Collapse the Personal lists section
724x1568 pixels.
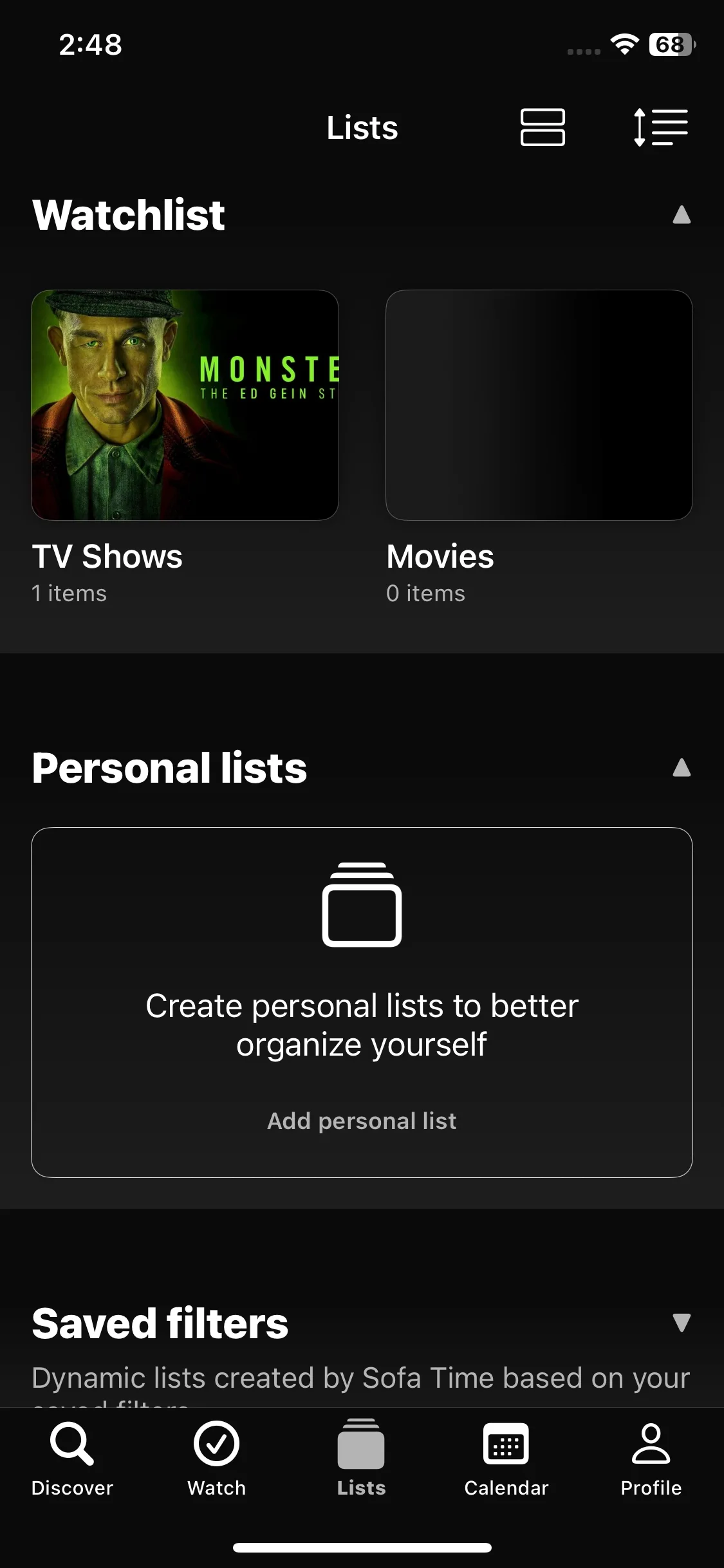681,768
